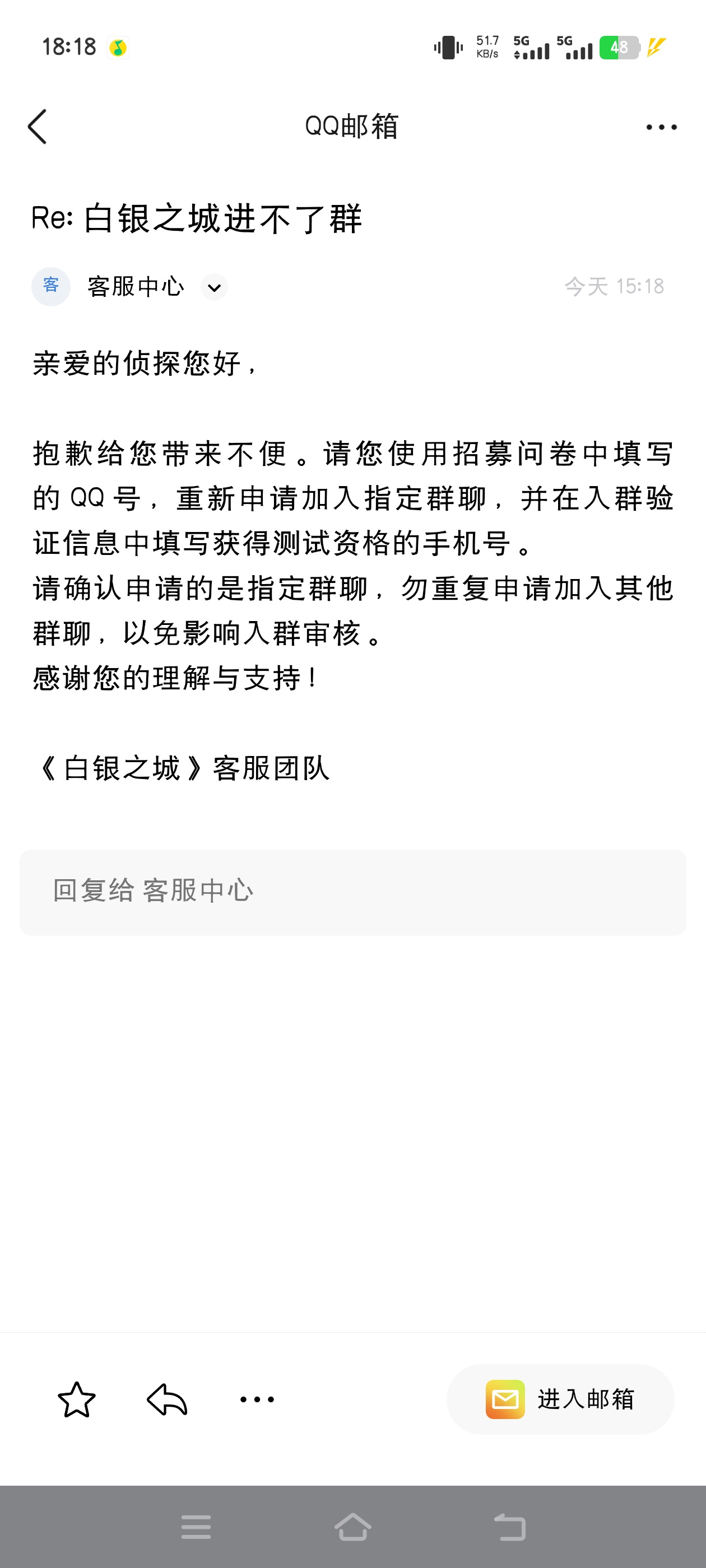Go back using the top-left arrow
This screenshot has width=706, height=1568.
coord(37,127)
